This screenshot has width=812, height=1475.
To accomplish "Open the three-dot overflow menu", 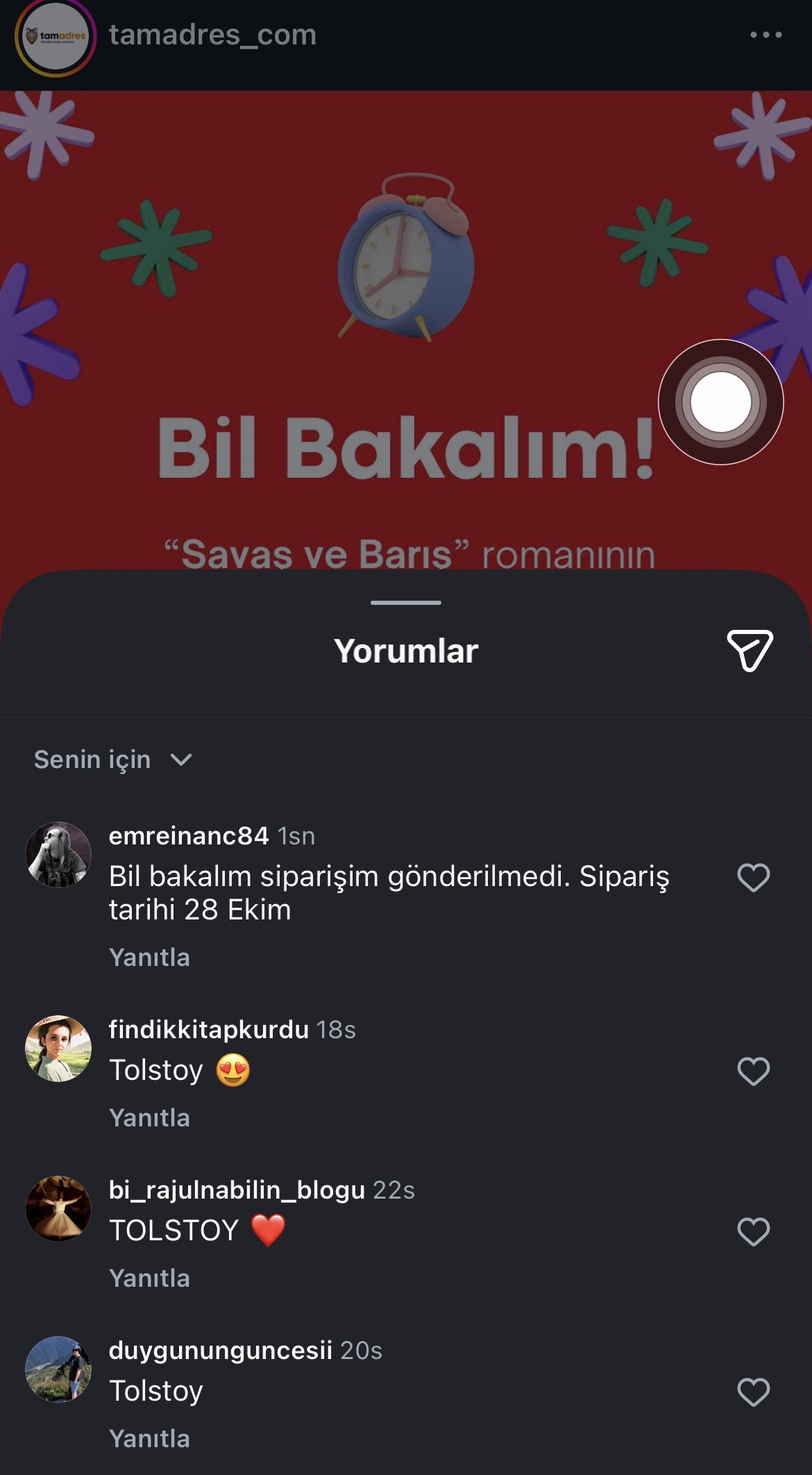I will pyautogui.click(x=766, y=35).
